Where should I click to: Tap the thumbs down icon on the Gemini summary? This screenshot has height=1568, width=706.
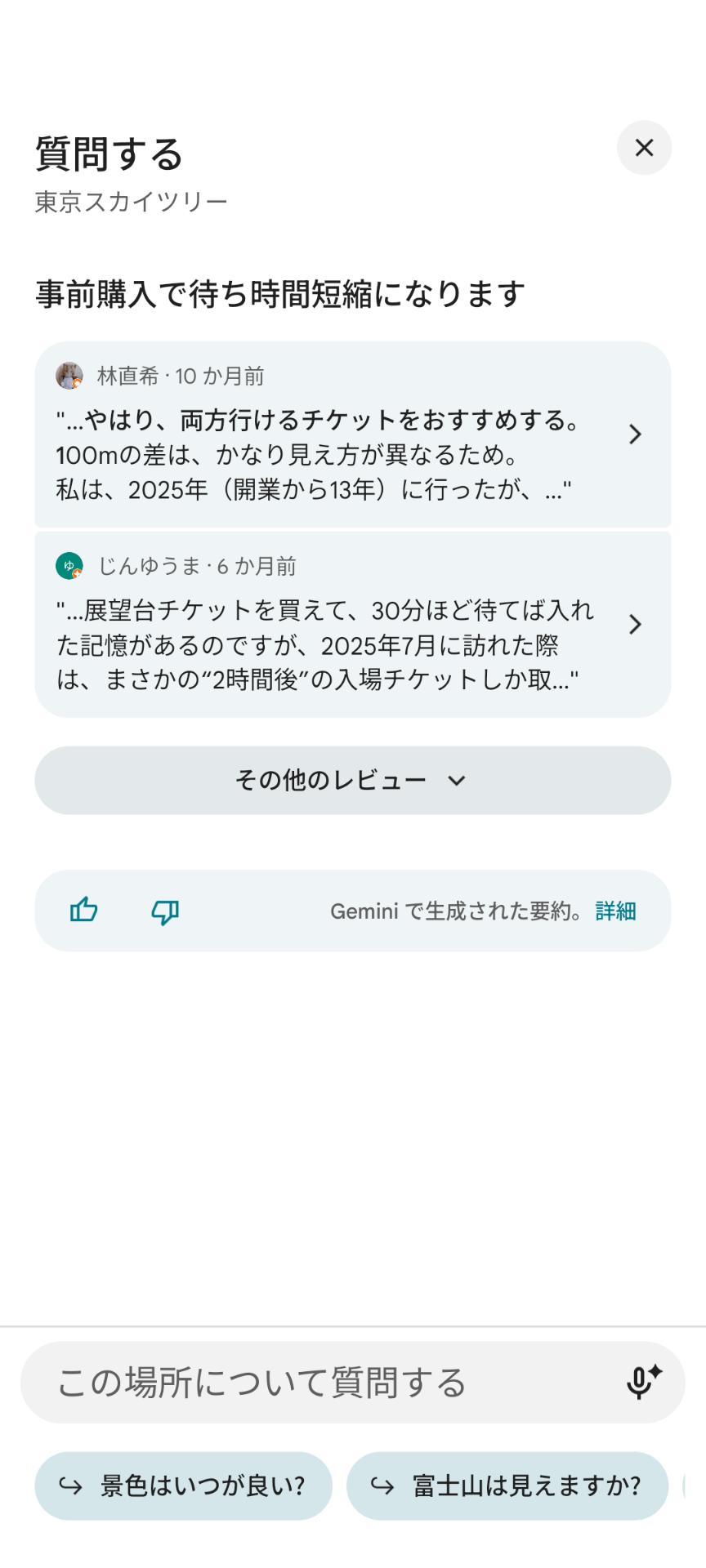(164, 911)
